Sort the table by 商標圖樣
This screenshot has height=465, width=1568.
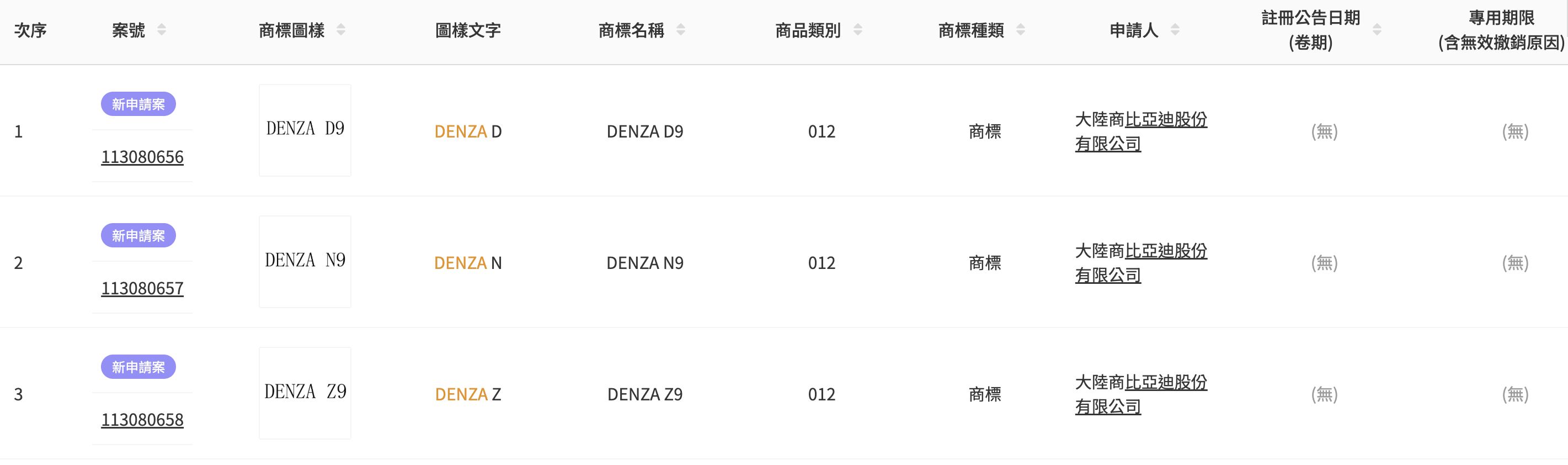pos(341,30)
